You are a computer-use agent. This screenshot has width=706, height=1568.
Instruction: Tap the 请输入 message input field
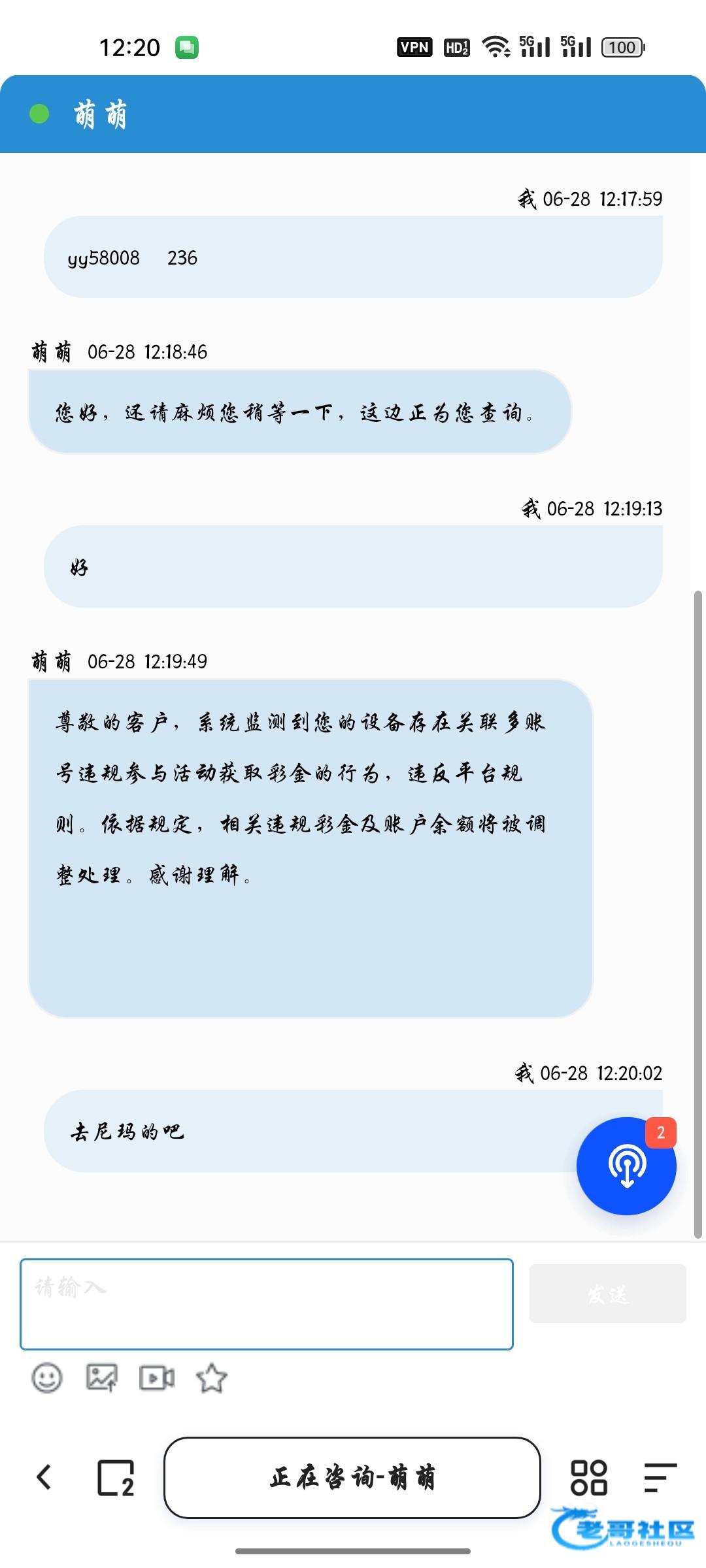tap(266, 1303)
